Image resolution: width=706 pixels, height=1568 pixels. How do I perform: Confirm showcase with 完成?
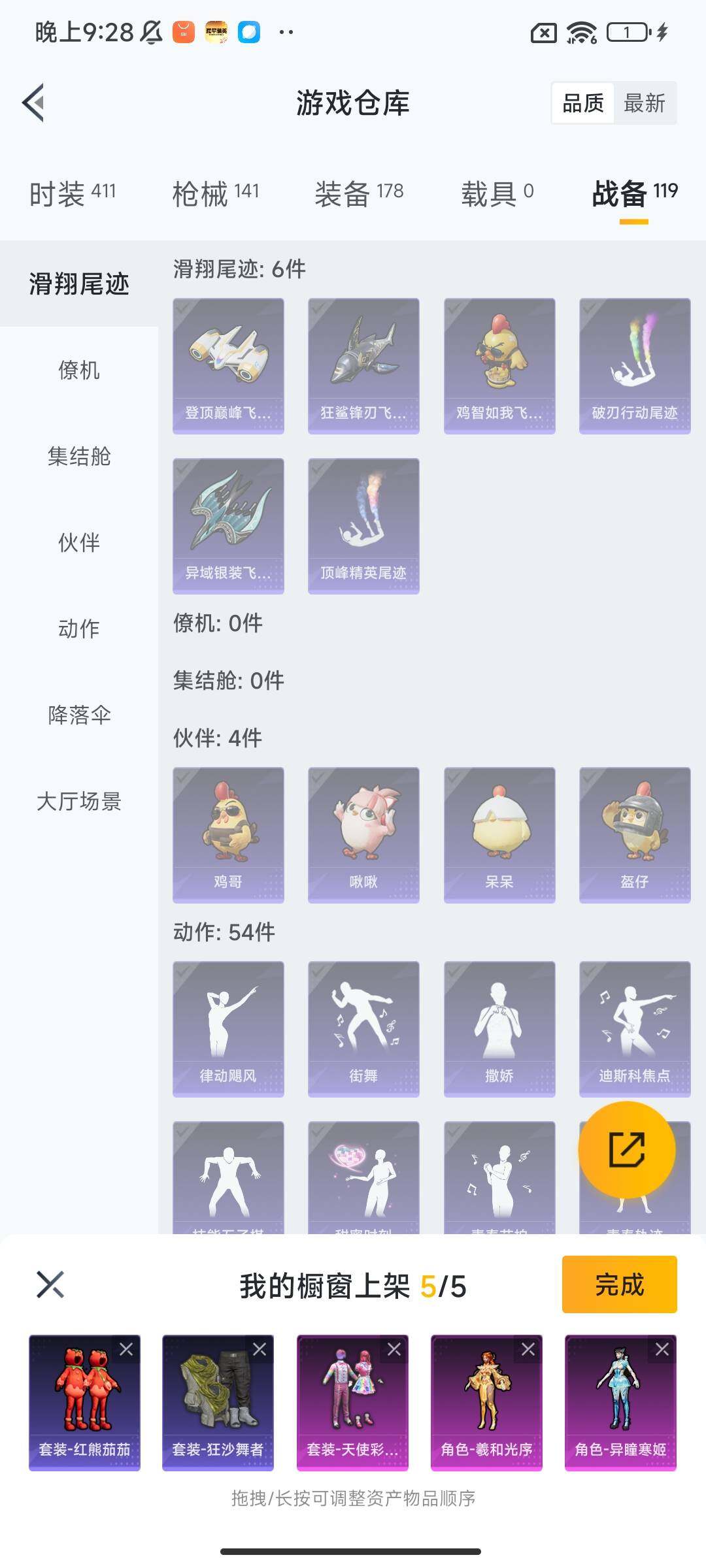tap(619, 1284)
